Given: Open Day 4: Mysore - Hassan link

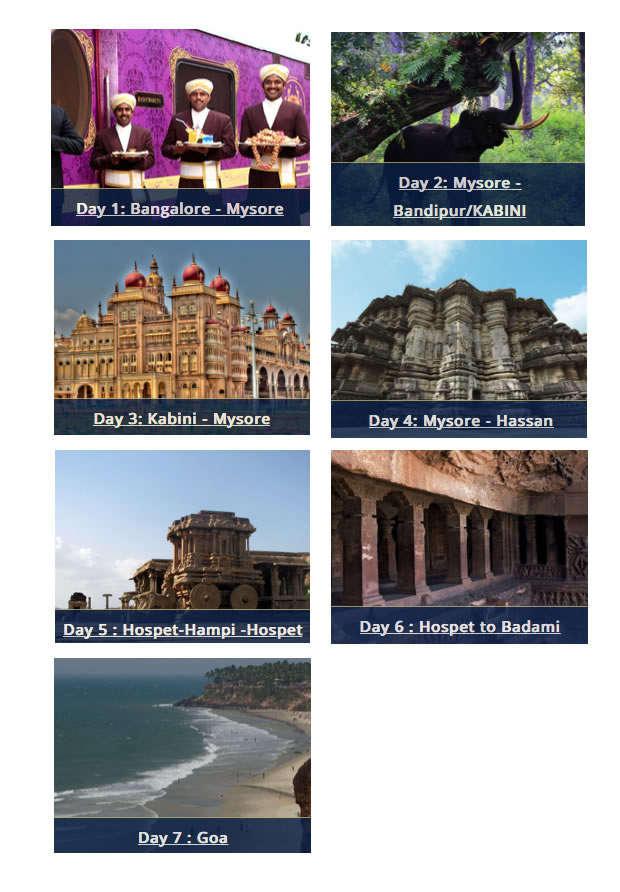Looking at the screenshot, I should tap(460, 420).
